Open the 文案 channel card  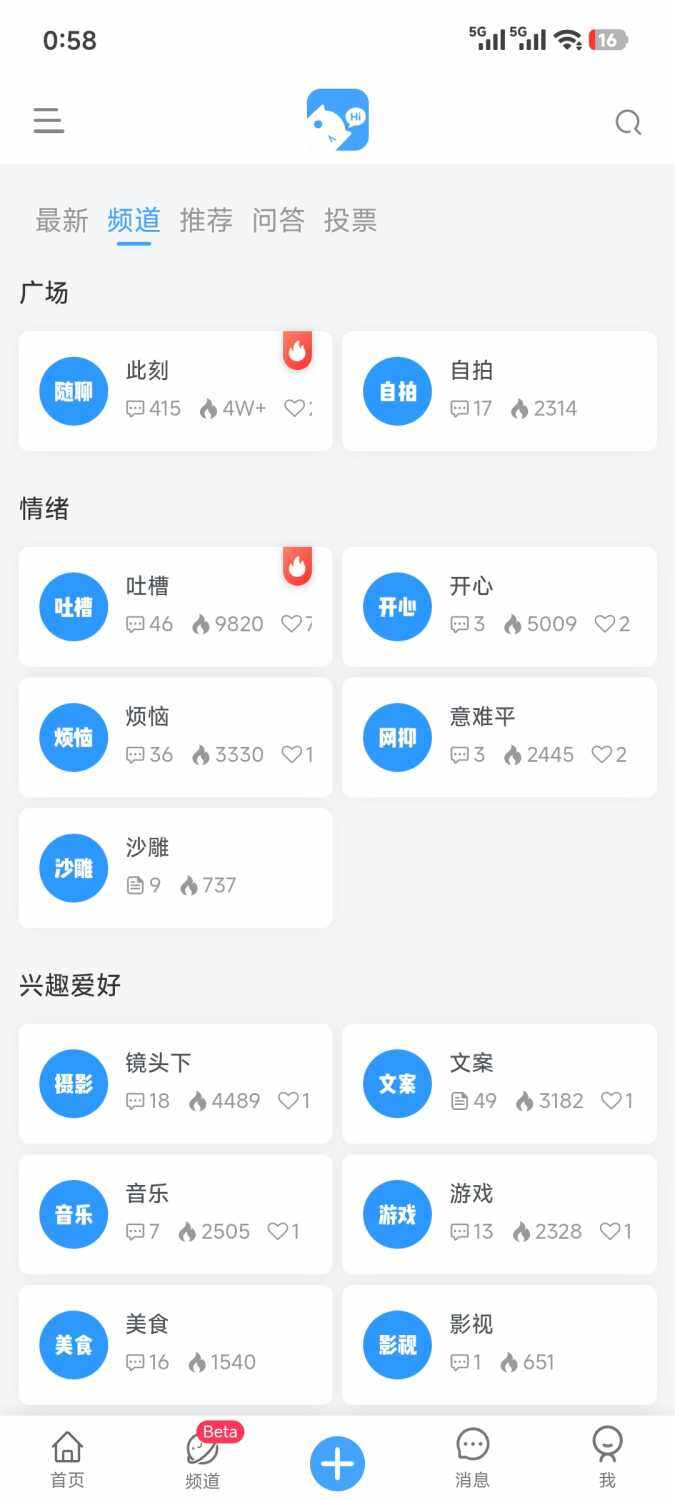click(x=499, y=1084)
